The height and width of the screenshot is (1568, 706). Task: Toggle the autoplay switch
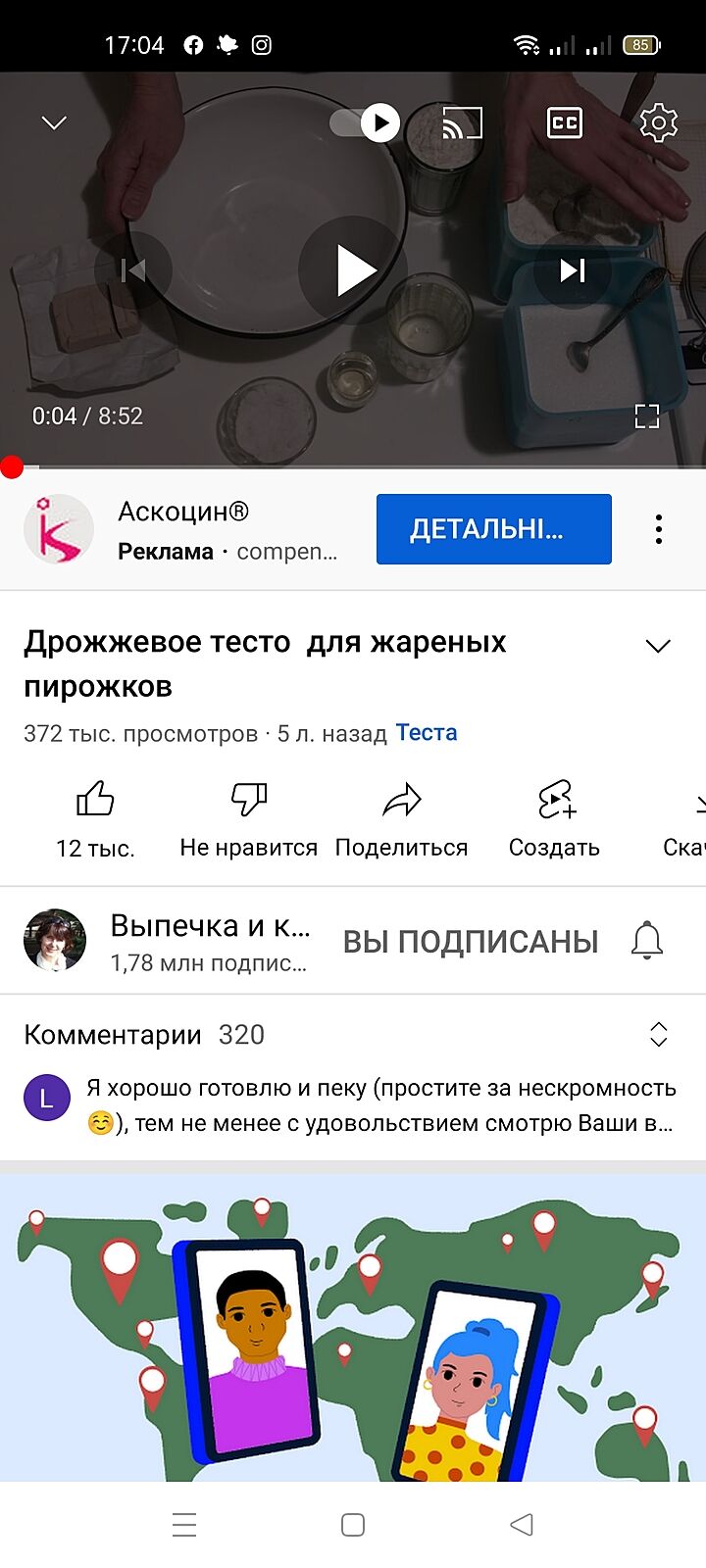[x=366, y=122]
